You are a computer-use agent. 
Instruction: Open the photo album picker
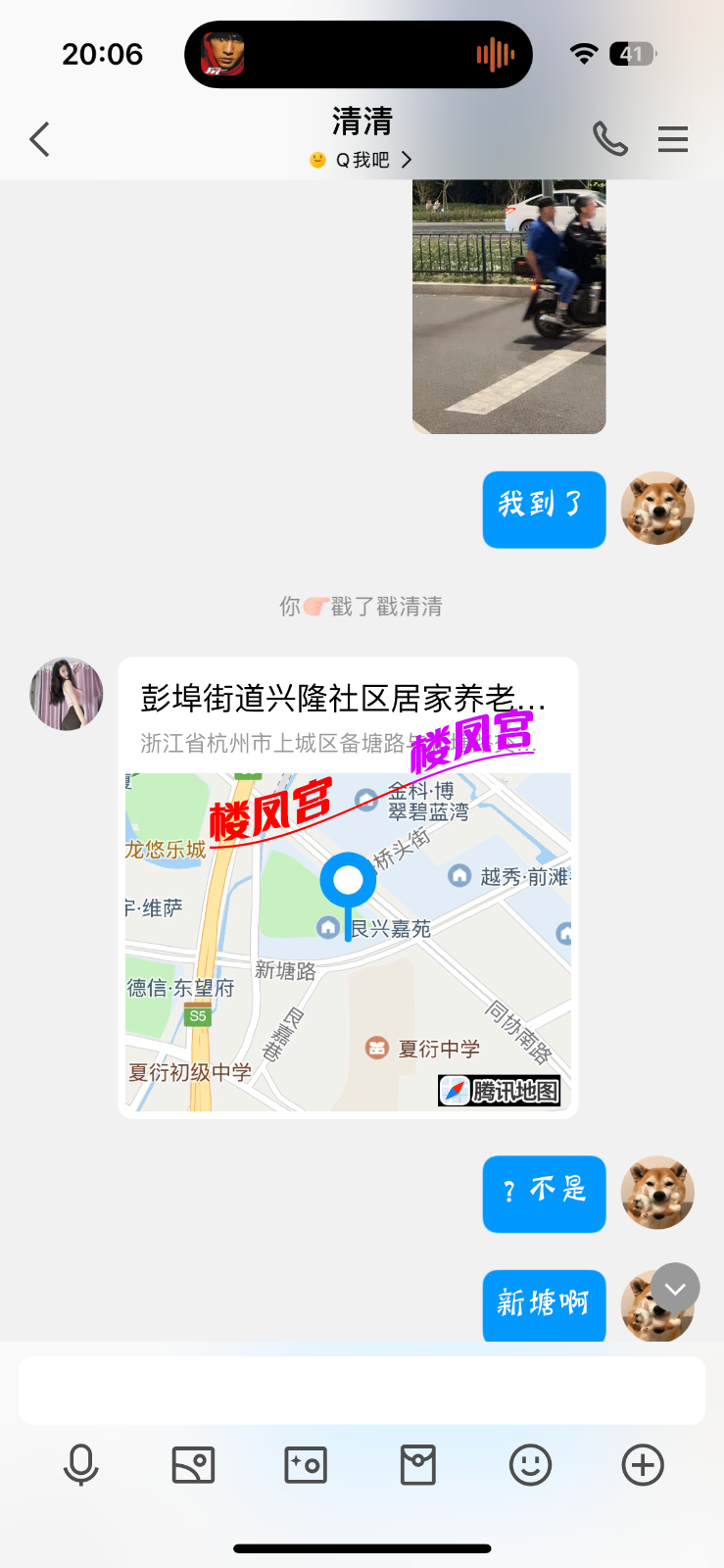[x=193, y=1465]
